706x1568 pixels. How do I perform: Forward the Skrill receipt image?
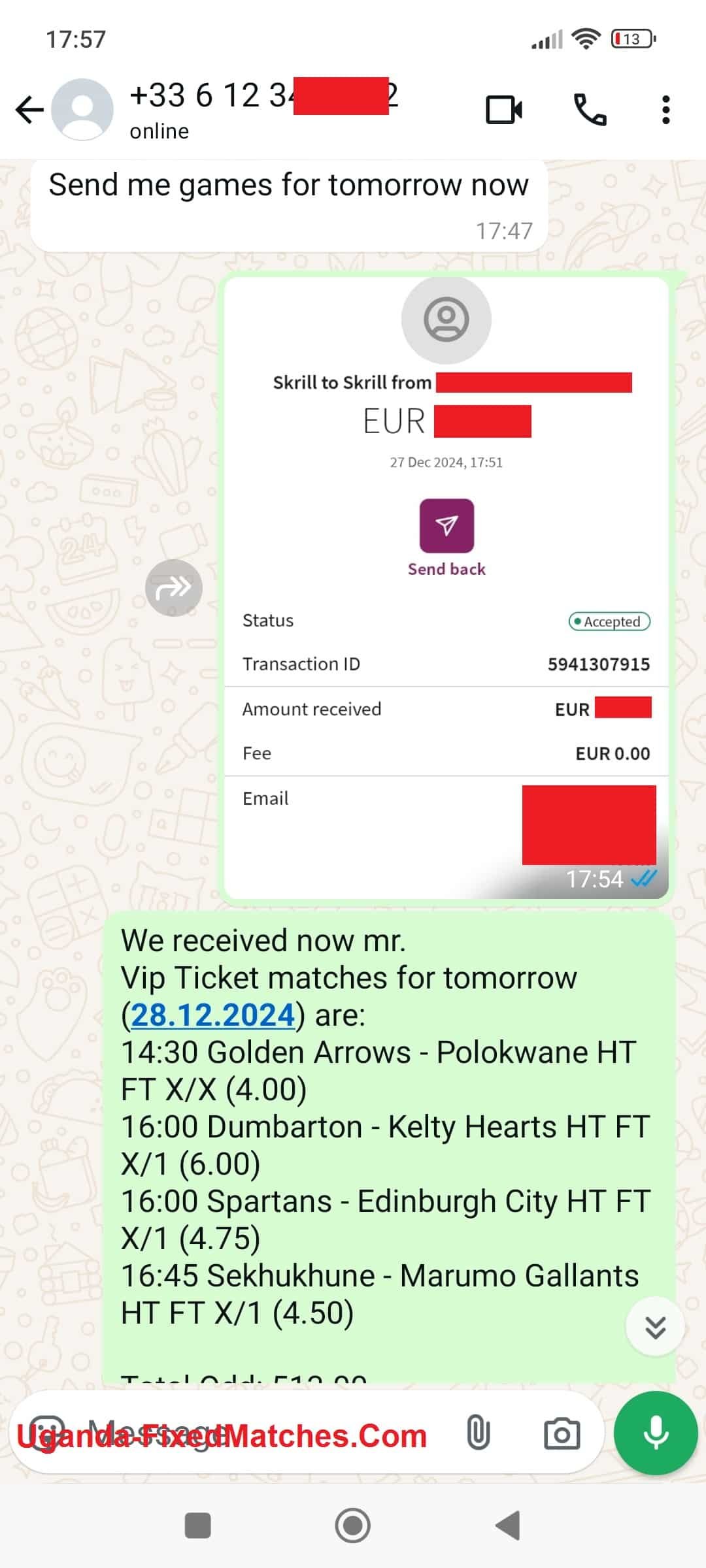click(x=173, y=587)
